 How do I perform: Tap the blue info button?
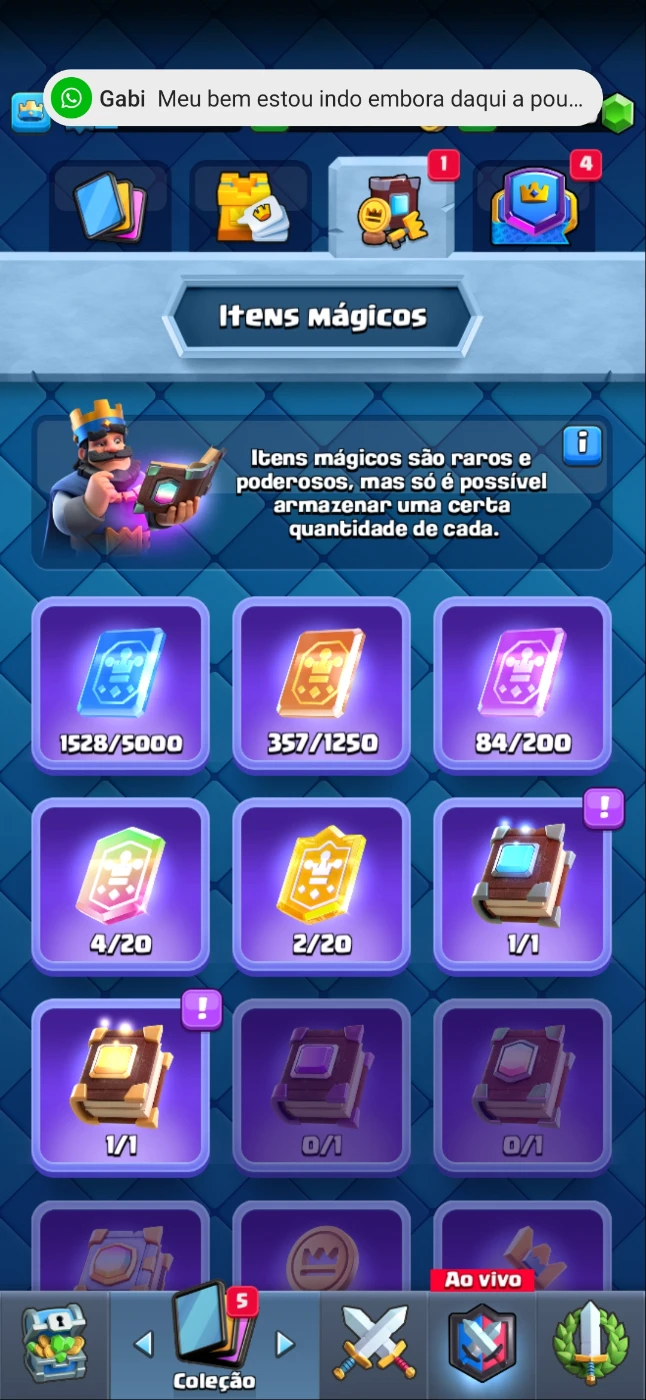coord(582,445)
